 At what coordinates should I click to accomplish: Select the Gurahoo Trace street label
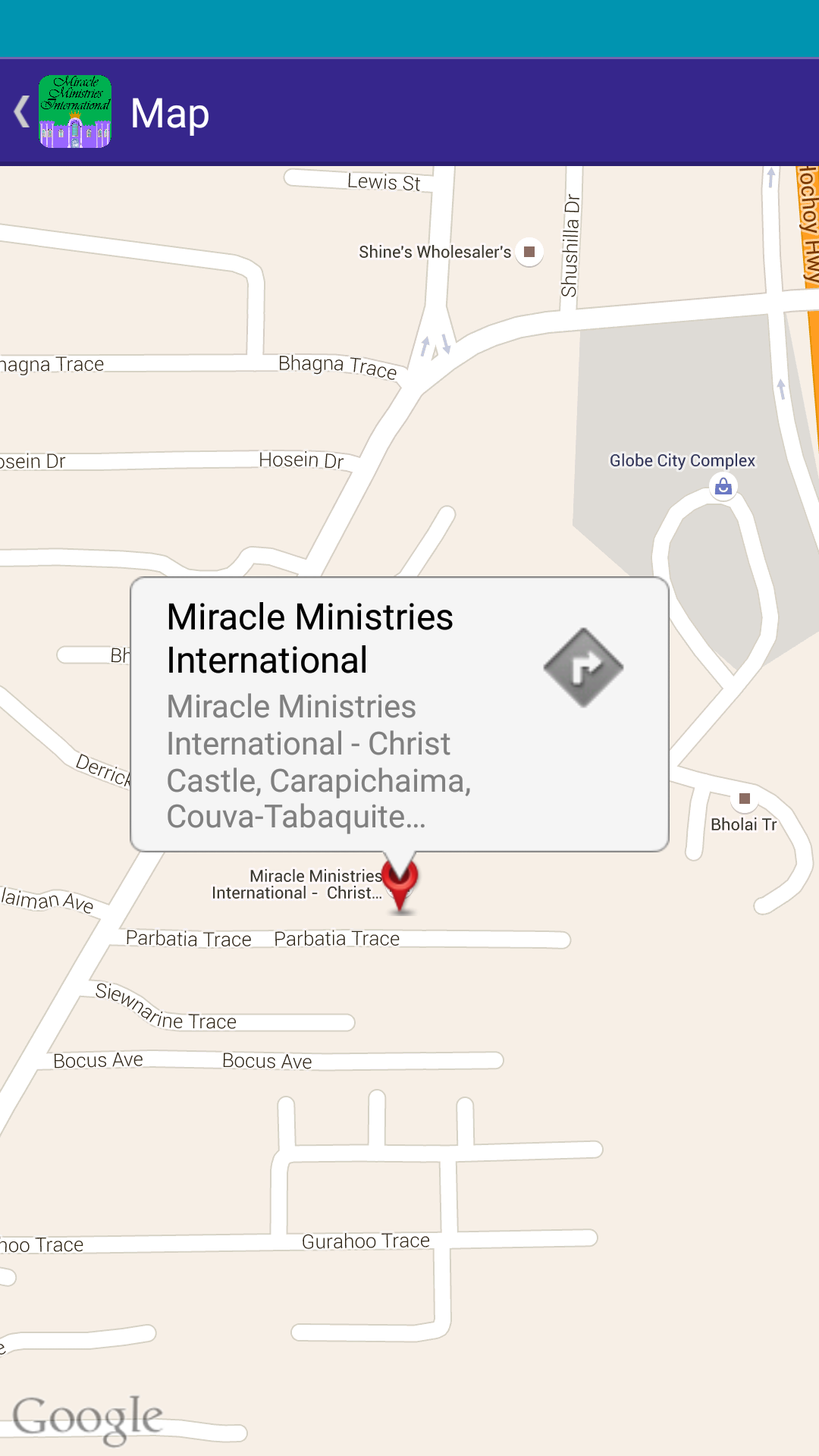click(364, 1241)
